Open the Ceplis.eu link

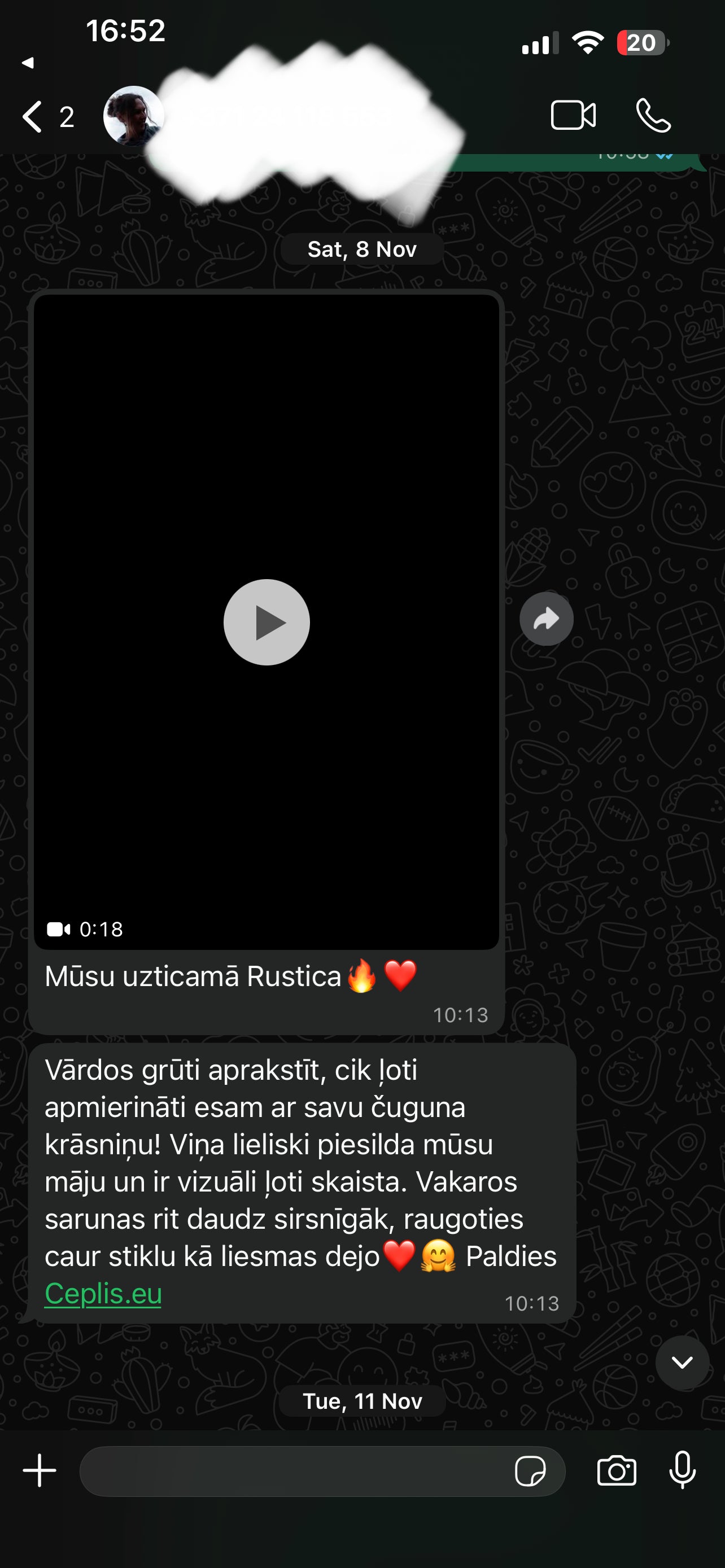[103, 1294]
